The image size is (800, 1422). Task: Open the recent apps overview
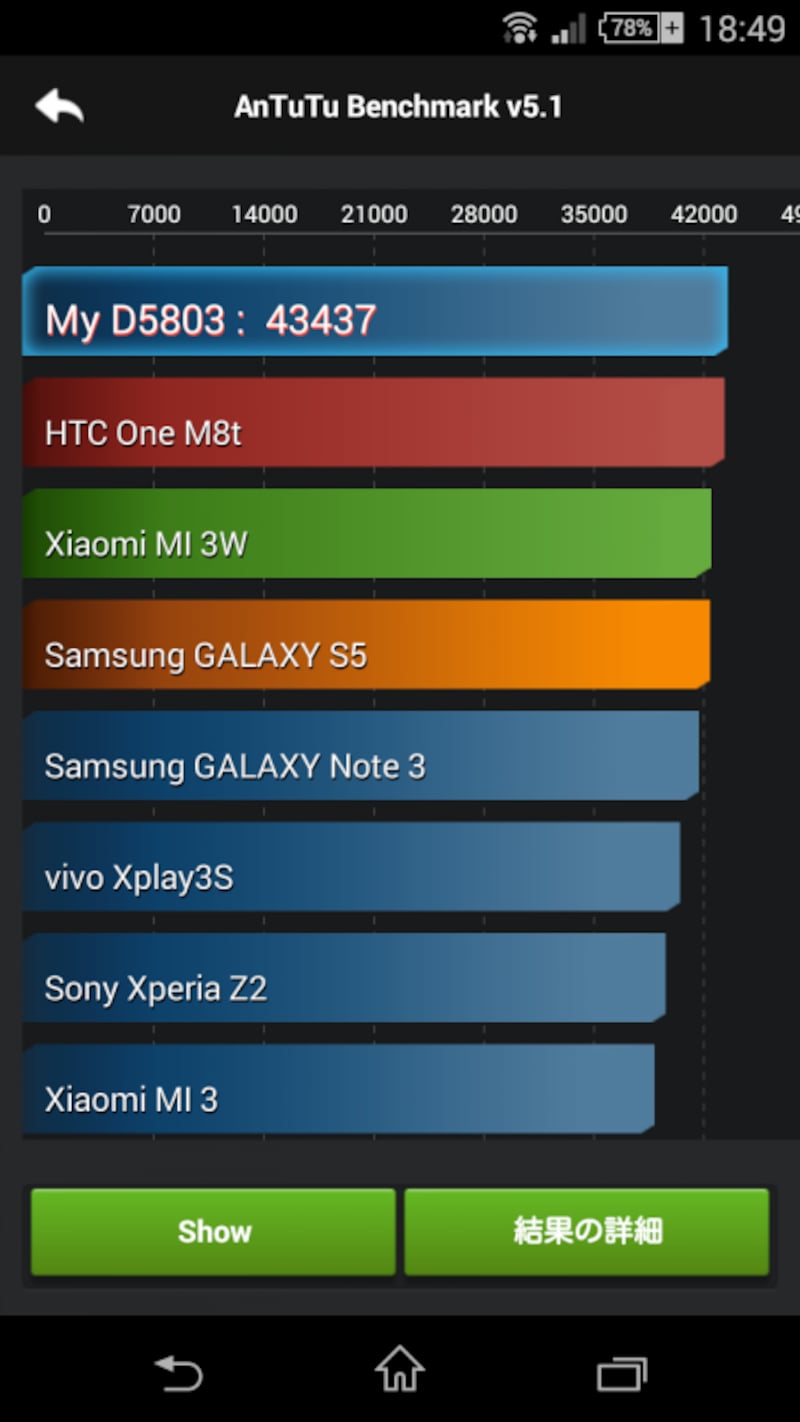(621, 1373)
